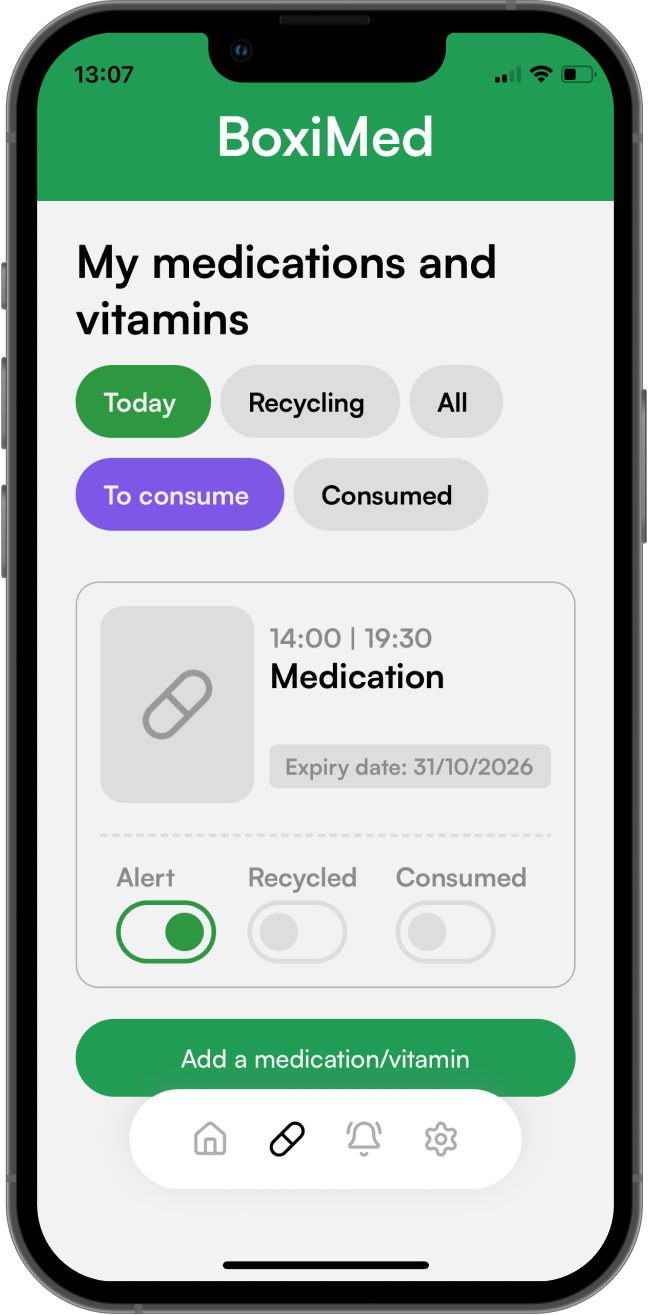Select the Today filter chip
Screen dimensions: 649x1315
[x=142, y=403]
